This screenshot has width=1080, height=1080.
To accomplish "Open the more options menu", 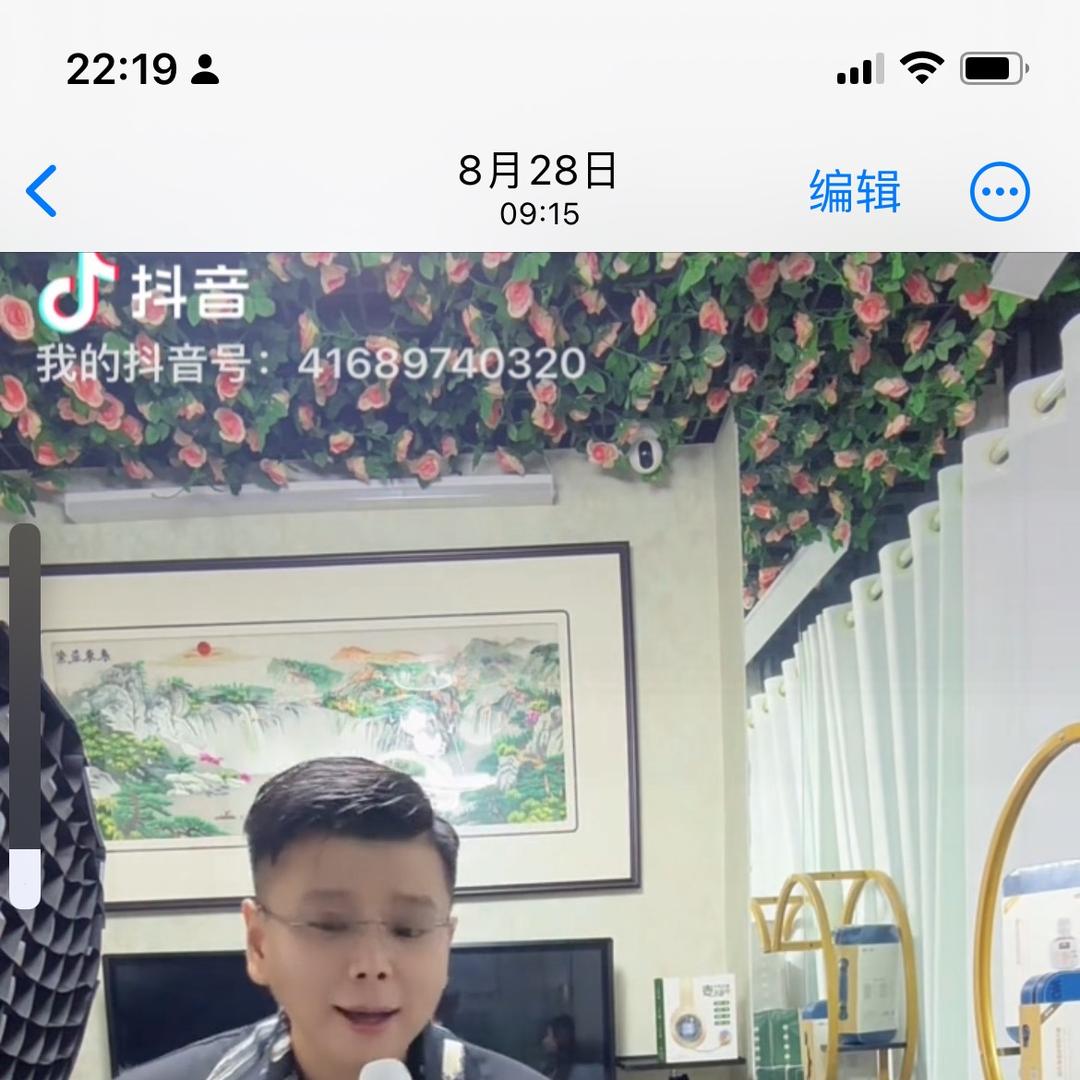I will [x=999, y=191].
